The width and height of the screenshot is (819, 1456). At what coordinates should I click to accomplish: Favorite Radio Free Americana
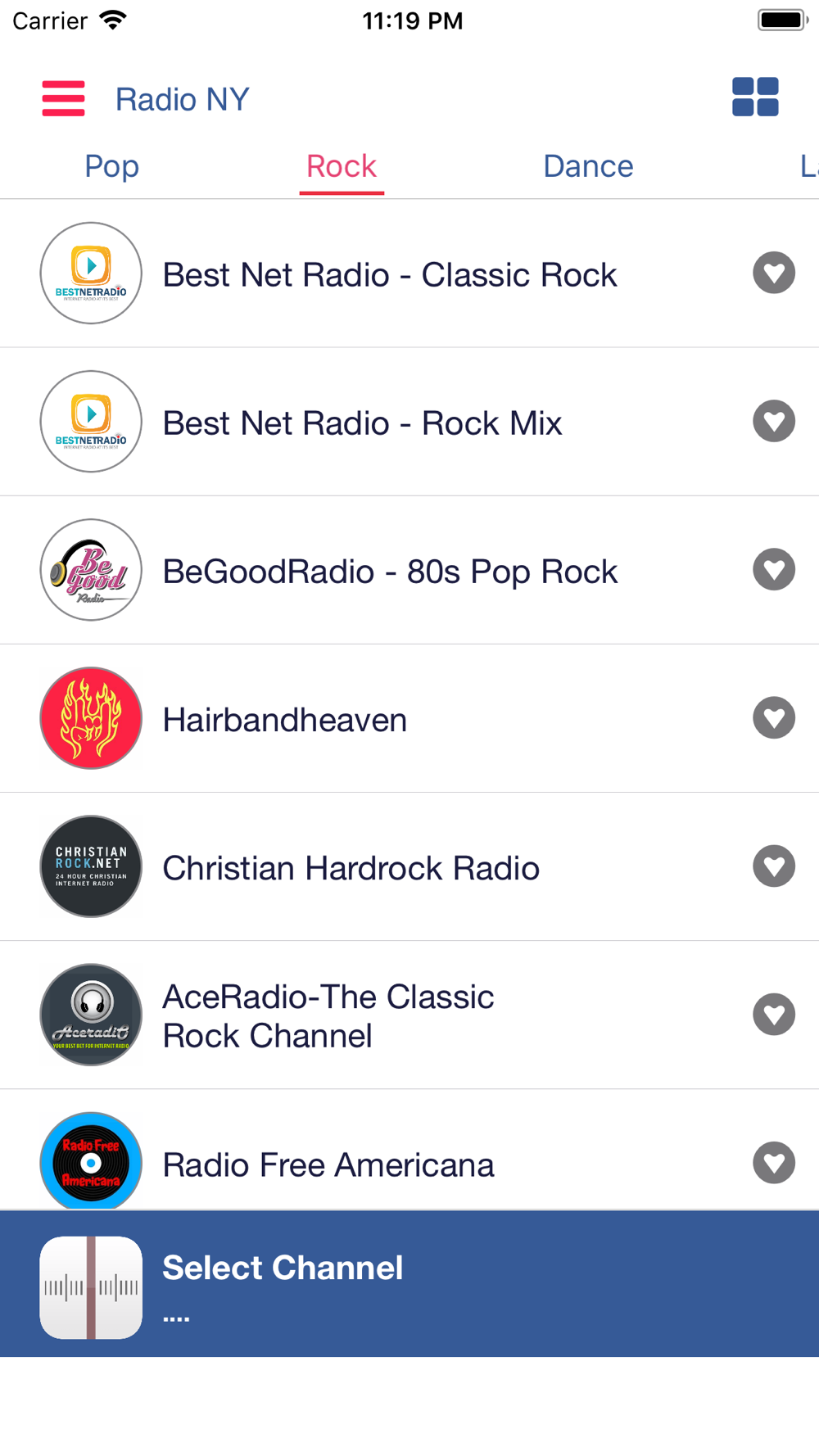[774, 1162]
